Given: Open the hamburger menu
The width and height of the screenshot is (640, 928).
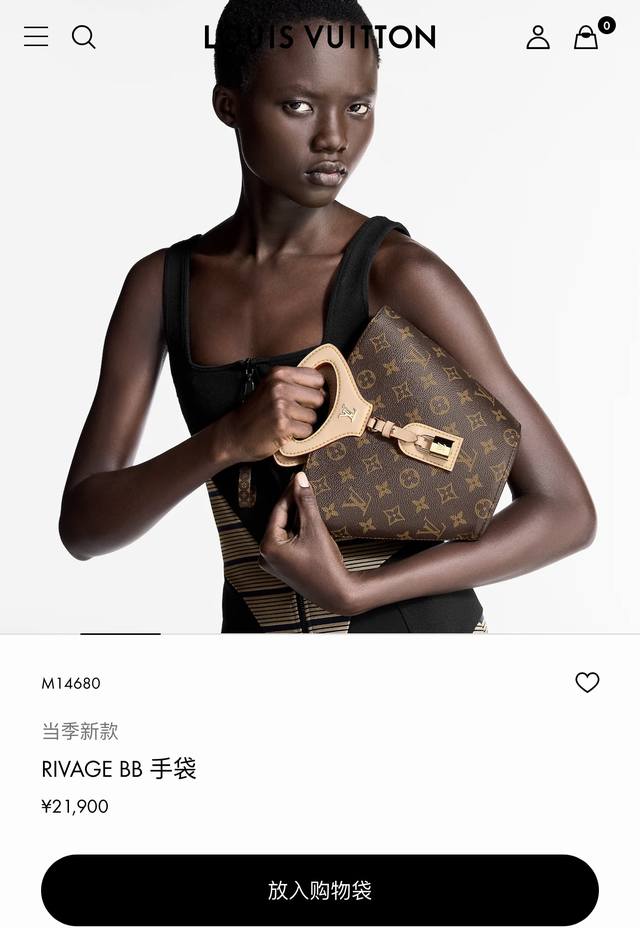Looking at the screenshot, I should pyautogui.click(x=36, y=37).
